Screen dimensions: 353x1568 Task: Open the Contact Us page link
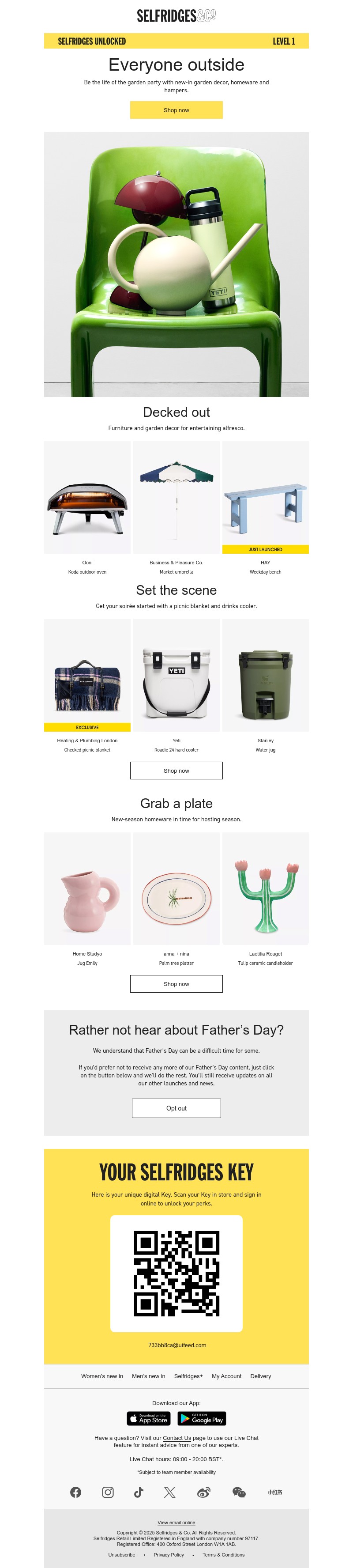click(x=176, y=1438)
